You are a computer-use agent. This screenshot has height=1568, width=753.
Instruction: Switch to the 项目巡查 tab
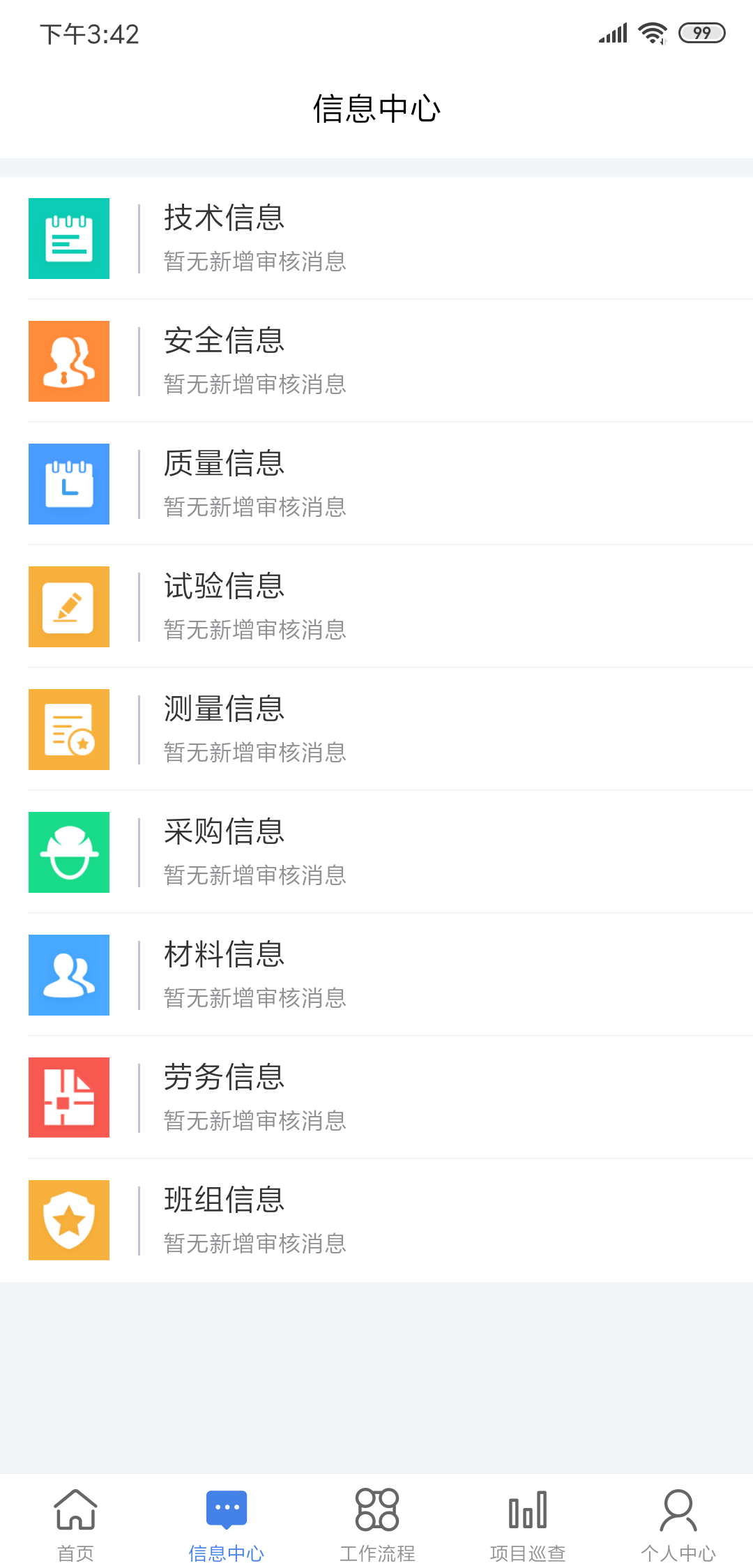[x=527, y=1521]
